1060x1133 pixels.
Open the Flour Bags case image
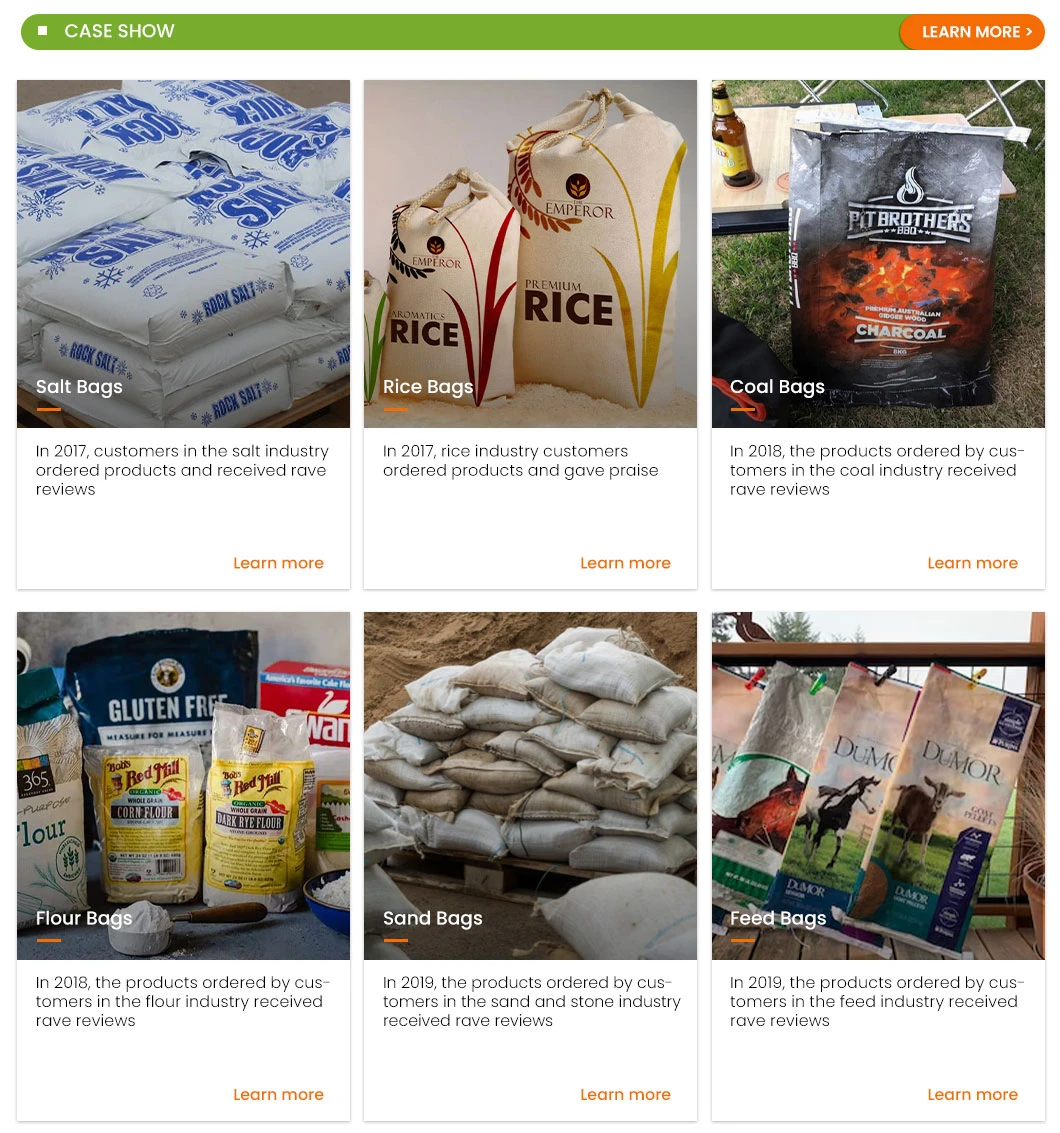point(183,786)
